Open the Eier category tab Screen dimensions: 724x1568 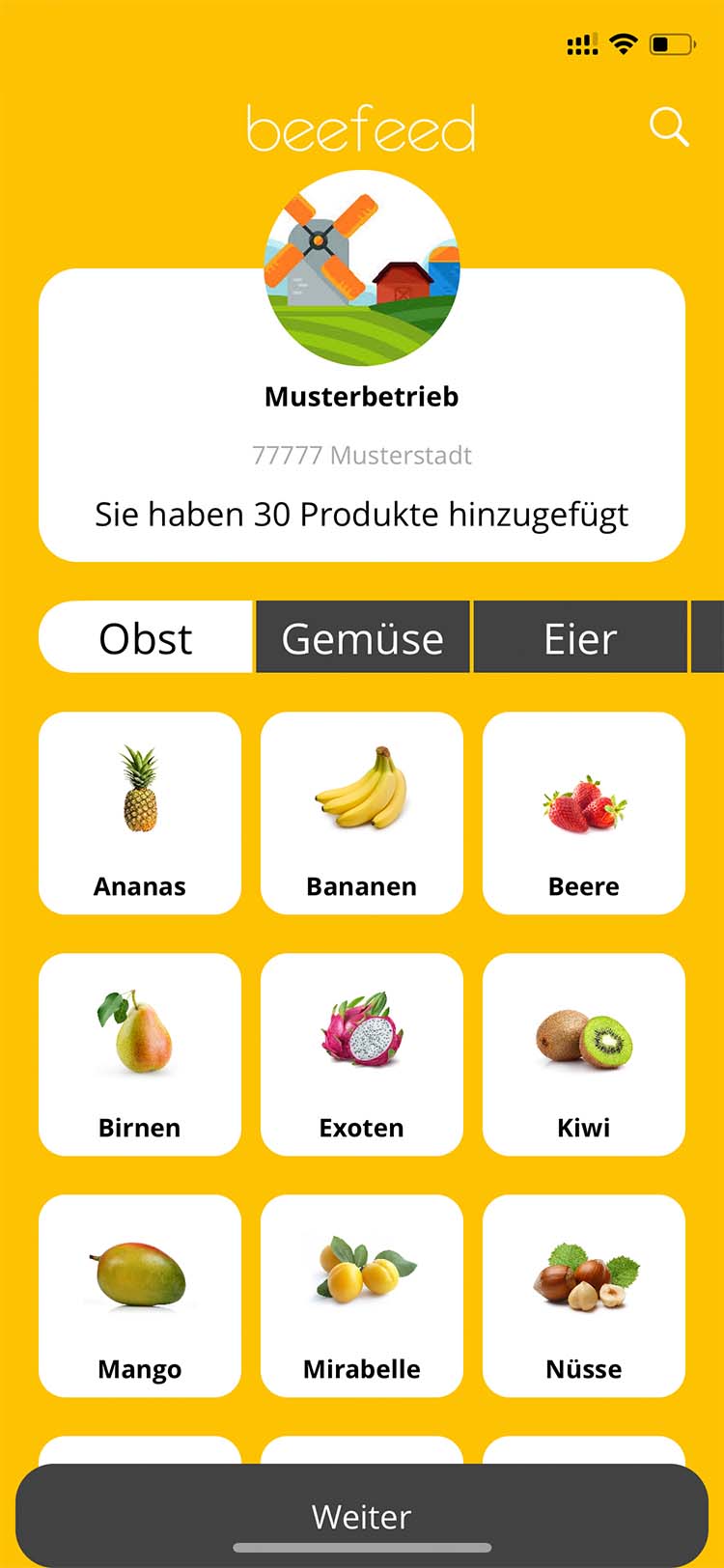(x=580, y=637)
